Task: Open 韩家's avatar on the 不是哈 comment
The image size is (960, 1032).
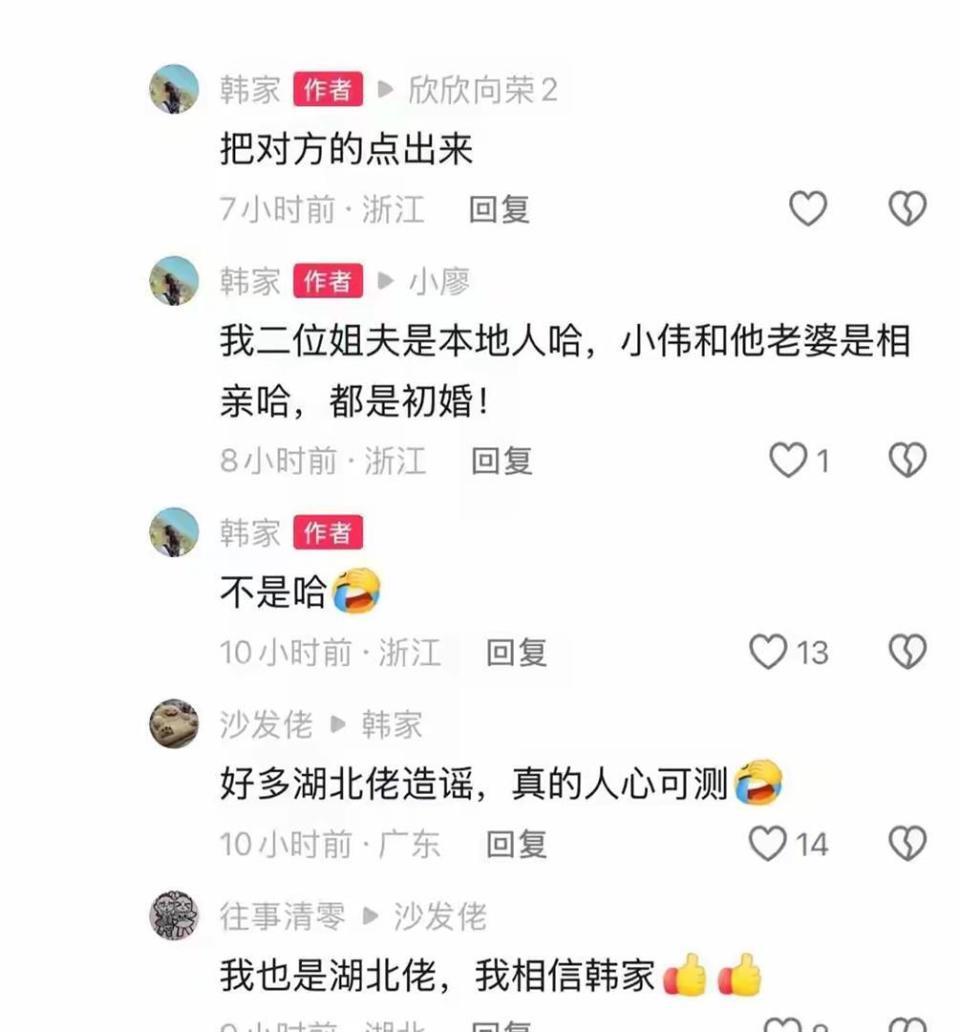Action: (174, 532)
